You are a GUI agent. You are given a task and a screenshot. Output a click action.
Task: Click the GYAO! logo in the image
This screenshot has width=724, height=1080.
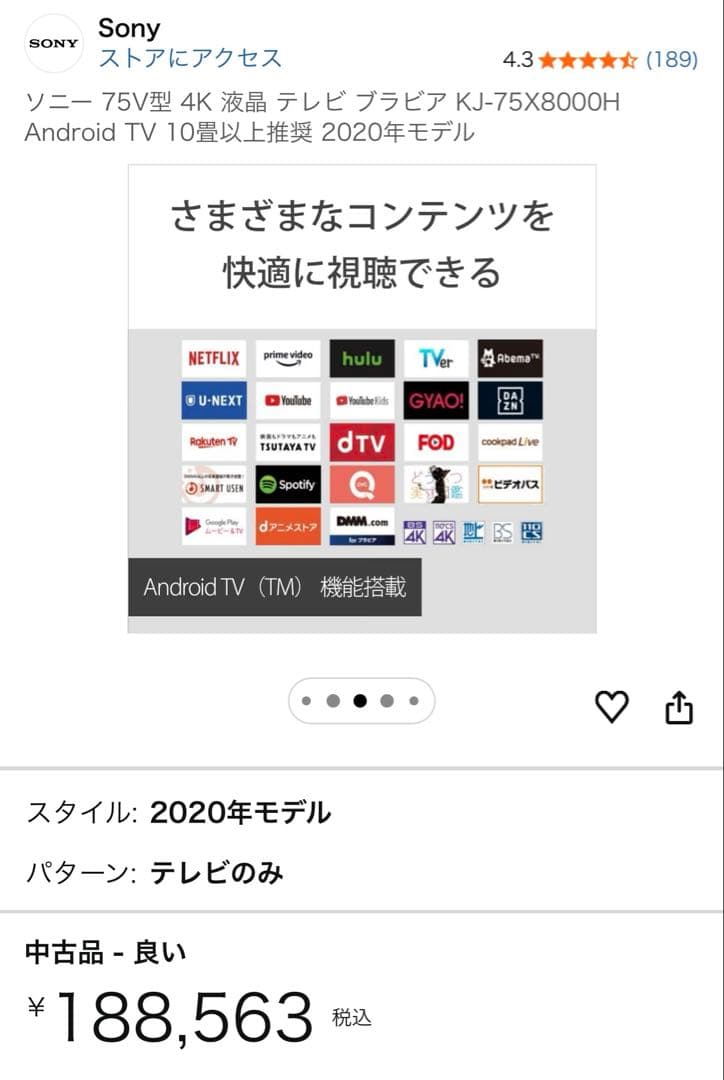click(x=436, y=401)
